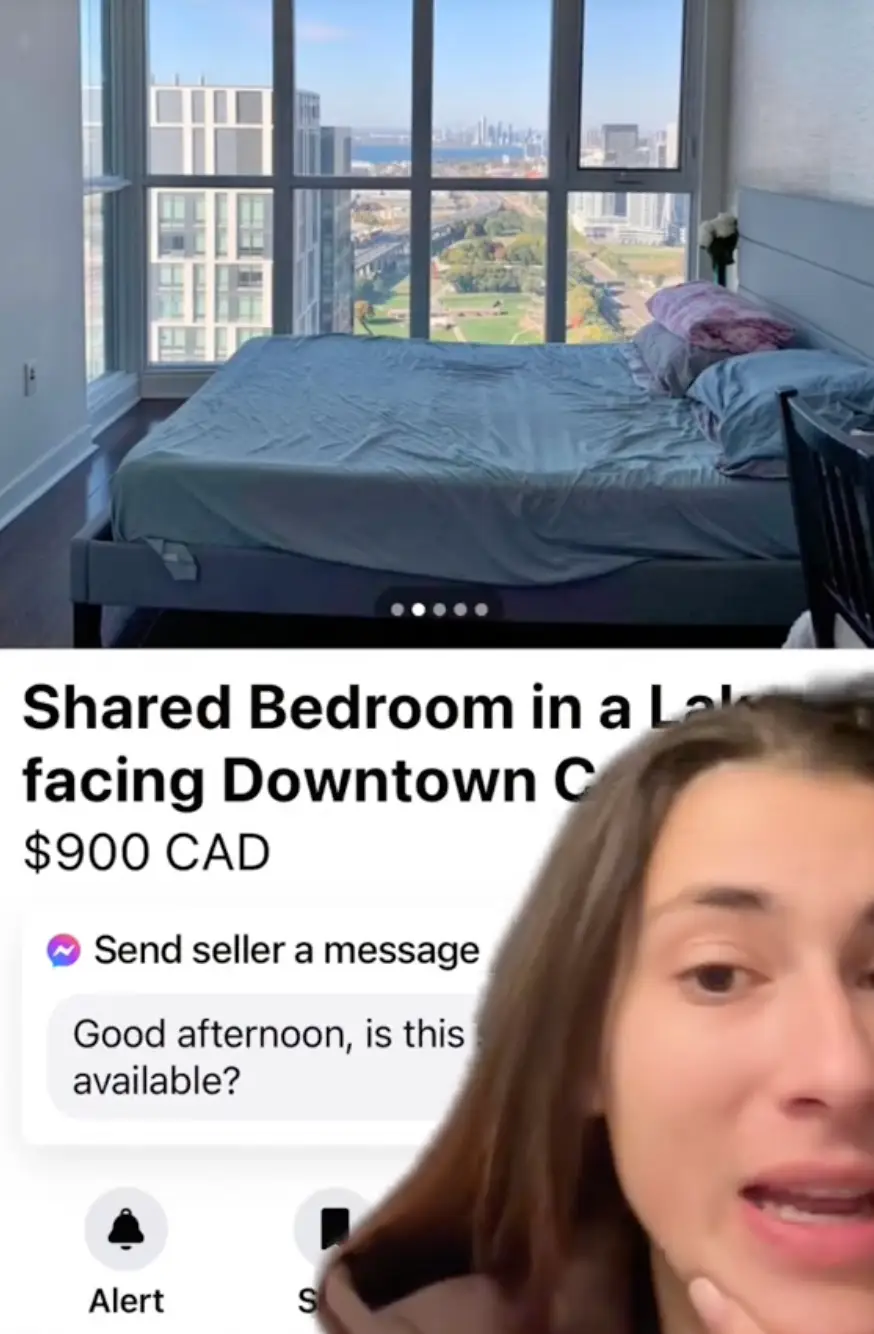The height and width of the screenshot is (1334, 874).
Task: Select the bookmark Save icon
Action: point(335,1228)
